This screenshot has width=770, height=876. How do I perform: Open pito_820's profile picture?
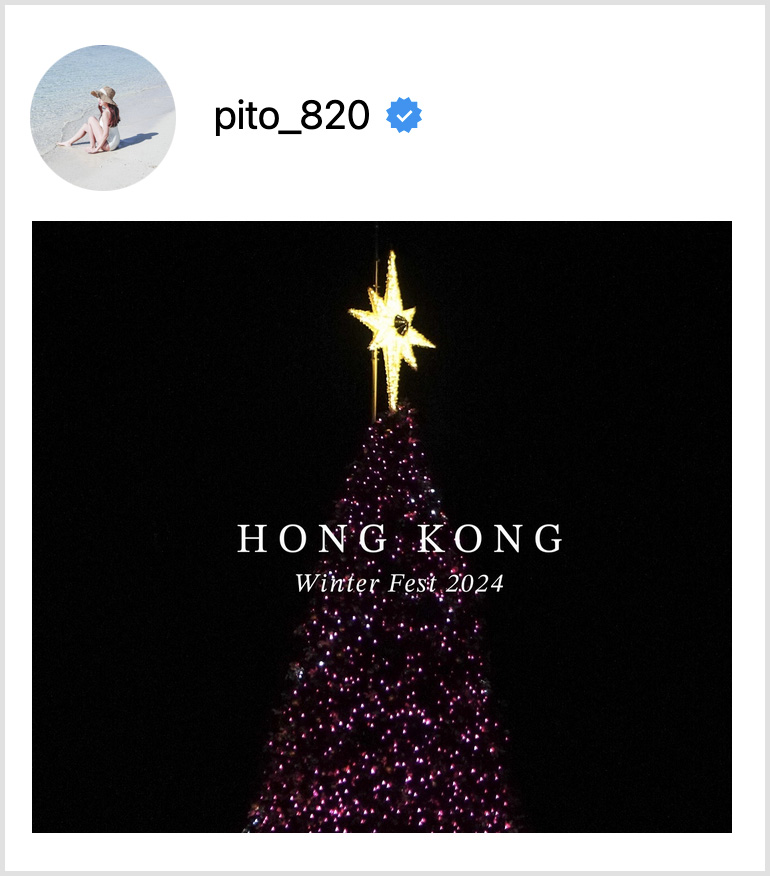[x=103, y=118]
